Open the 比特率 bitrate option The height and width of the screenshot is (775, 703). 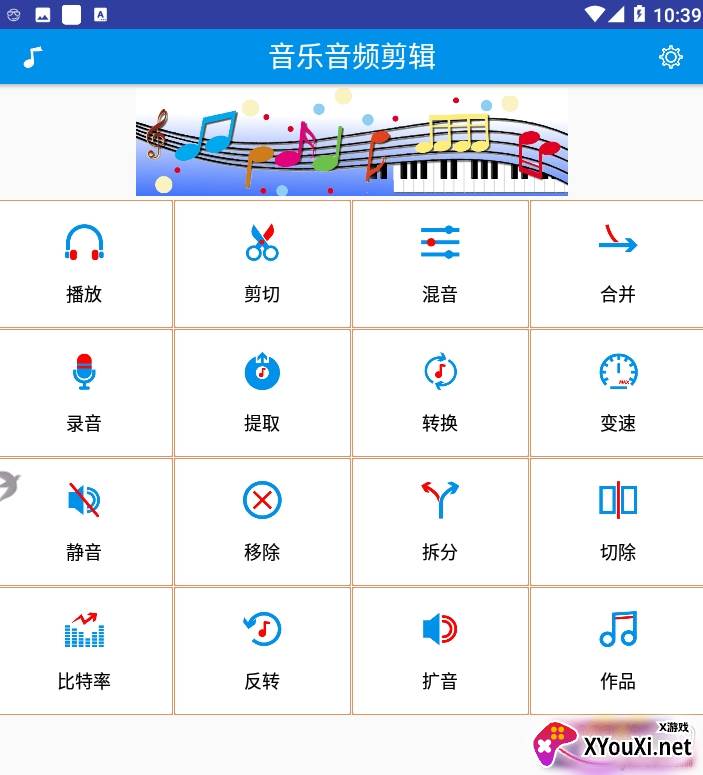tap(85, 650)
